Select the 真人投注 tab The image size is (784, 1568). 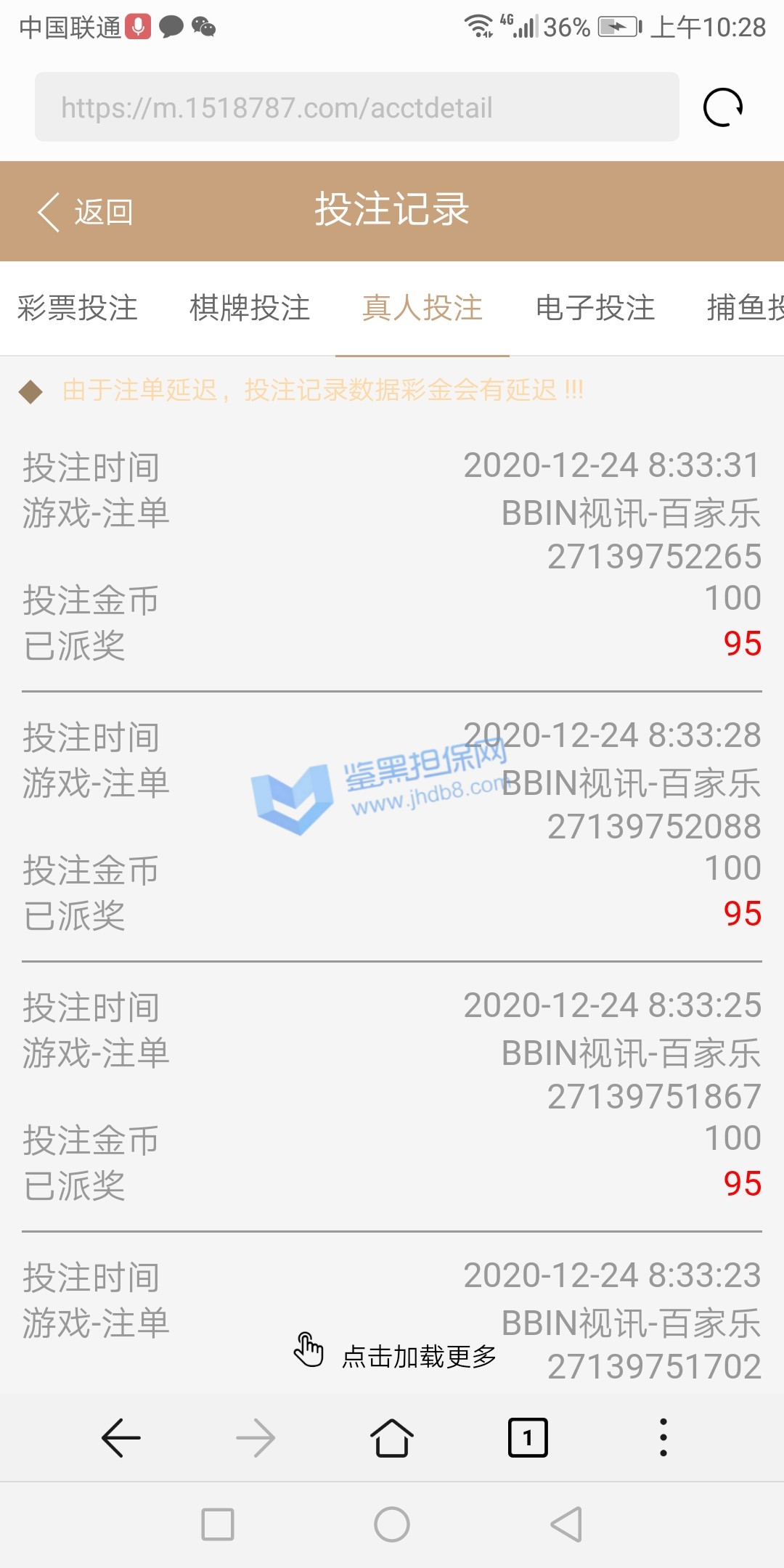pyautogui.click(x=422, y=308)
